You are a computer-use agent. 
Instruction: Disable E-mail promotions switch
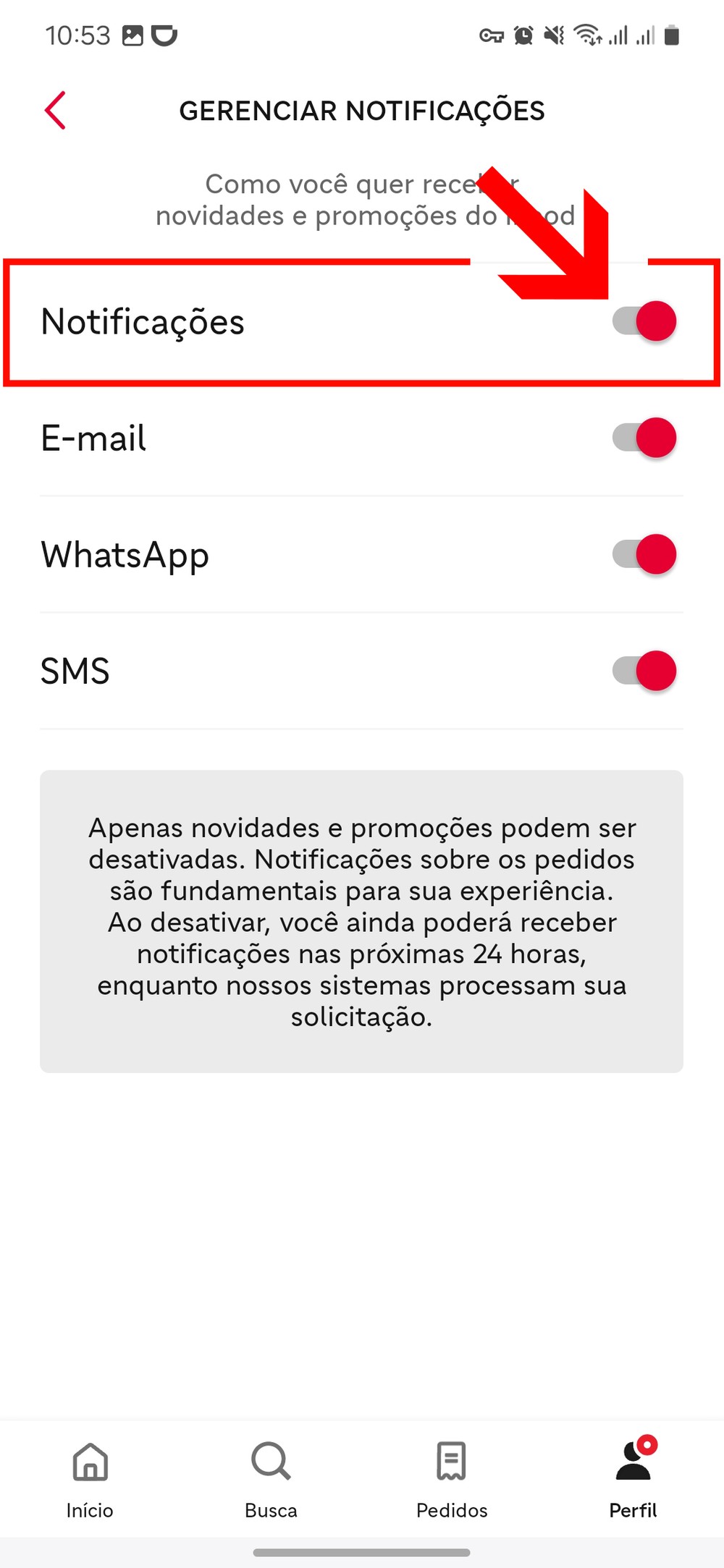point(644,438)
